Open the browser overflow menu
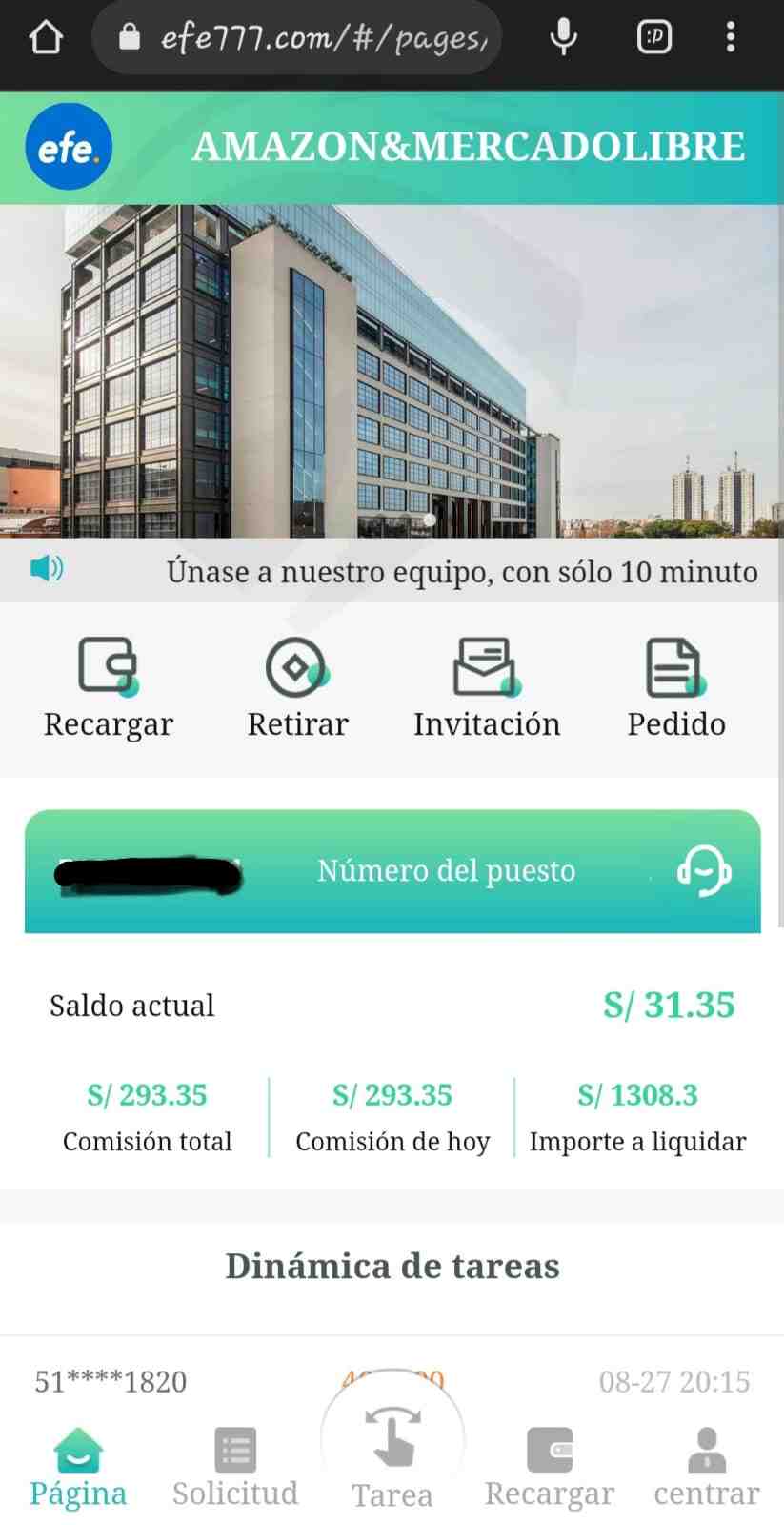Image resolution: width=784 pixels, height=1525 pixels. coord(730,38)
